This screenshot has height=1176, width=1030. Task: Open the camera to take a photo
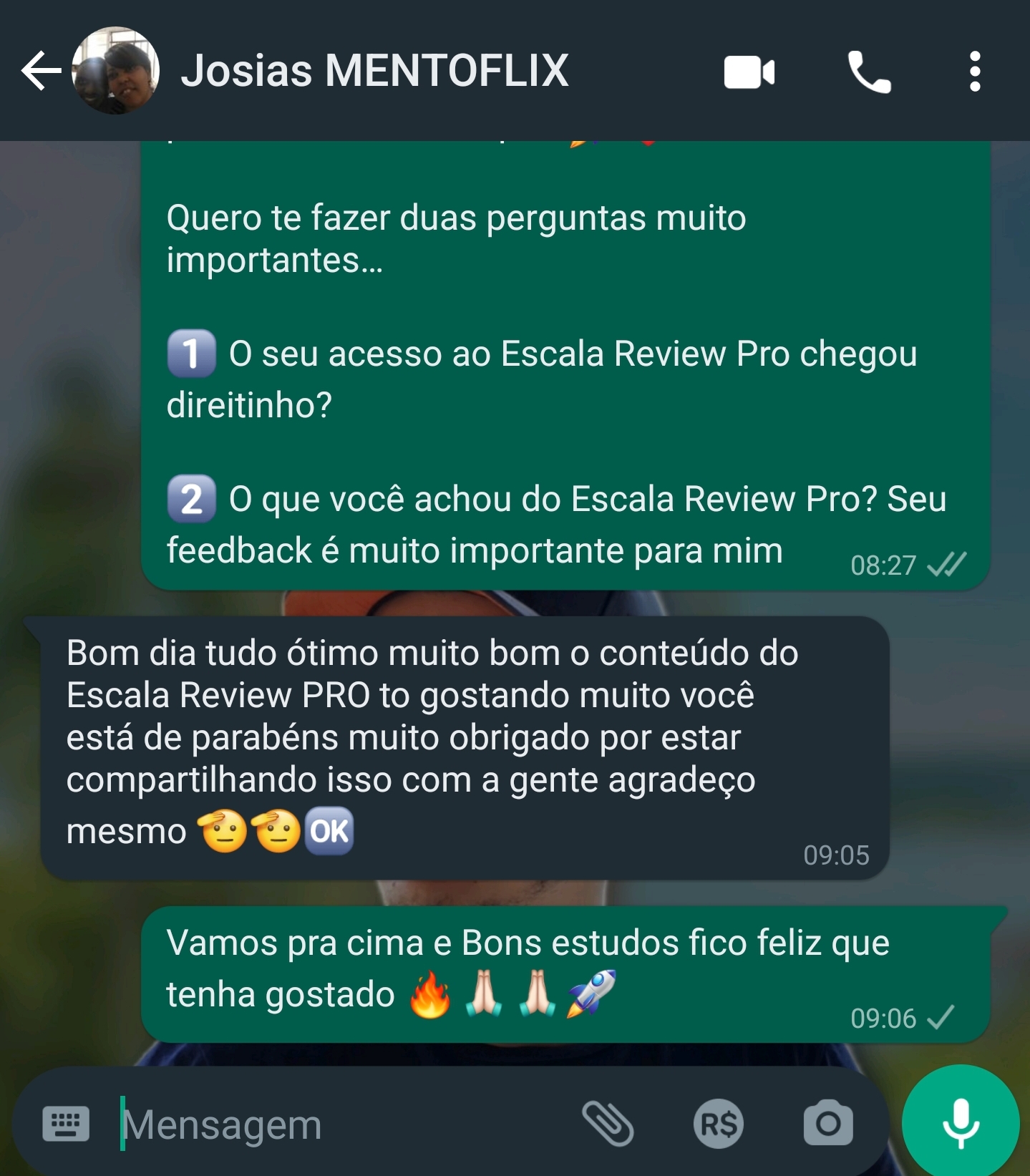coord(829,1124)
